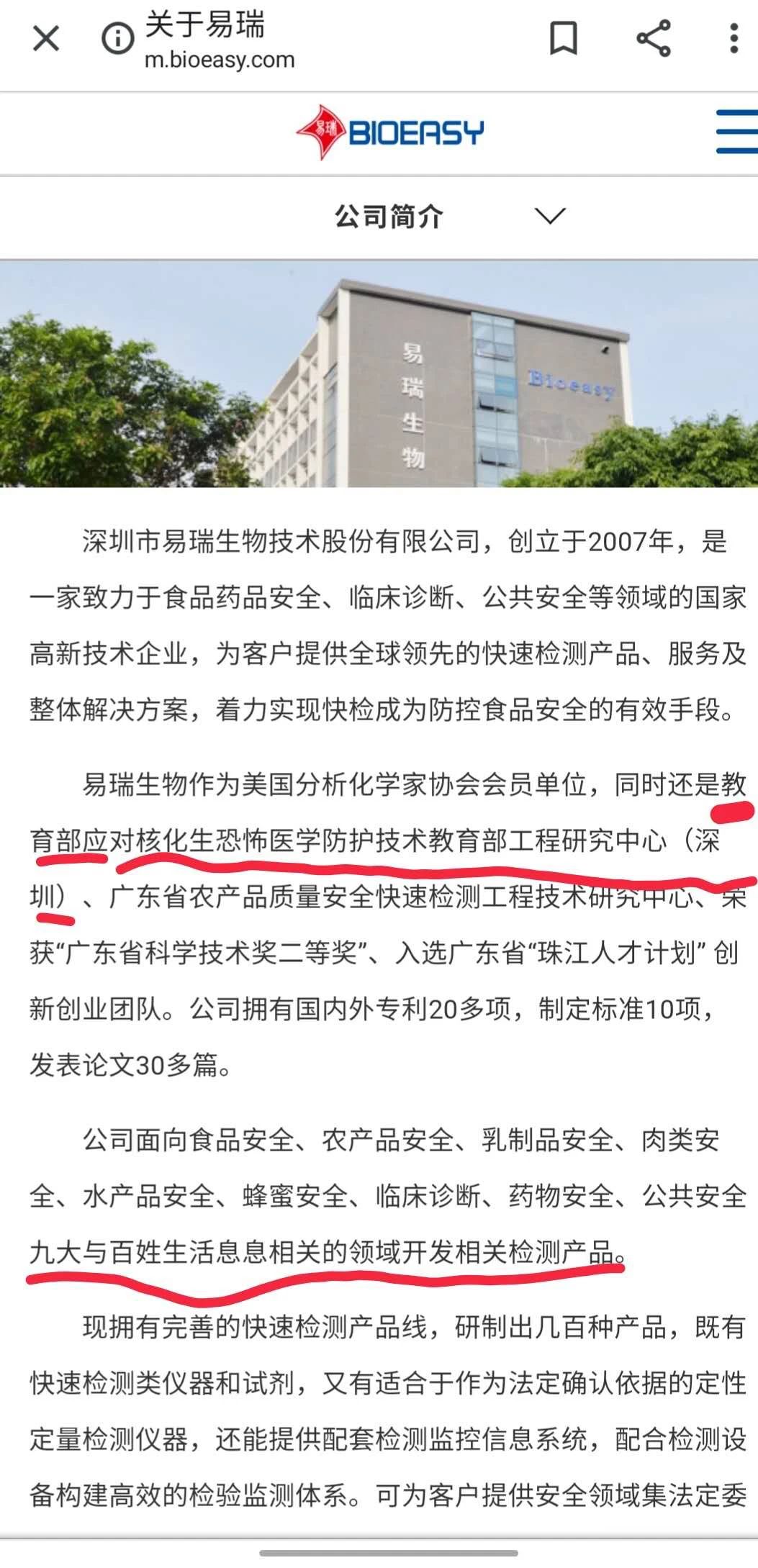Viewport: 758px width, 1568px height.
Task: Expand the 公司简介 dropdown
Action: pos(550,216)
